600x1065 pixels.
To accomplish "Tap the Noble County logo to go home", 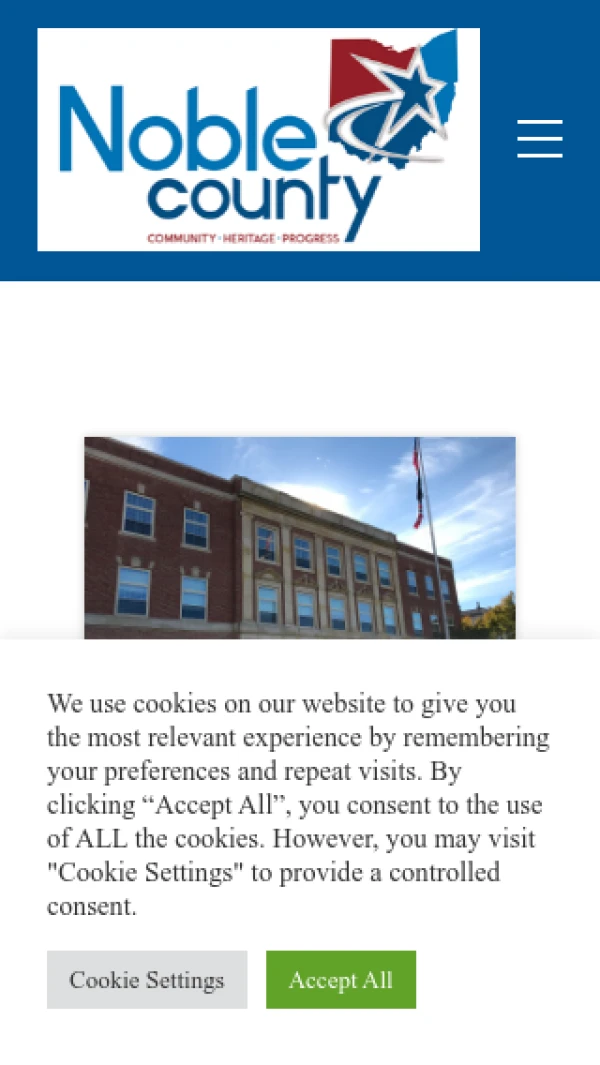I will point(258,140).
